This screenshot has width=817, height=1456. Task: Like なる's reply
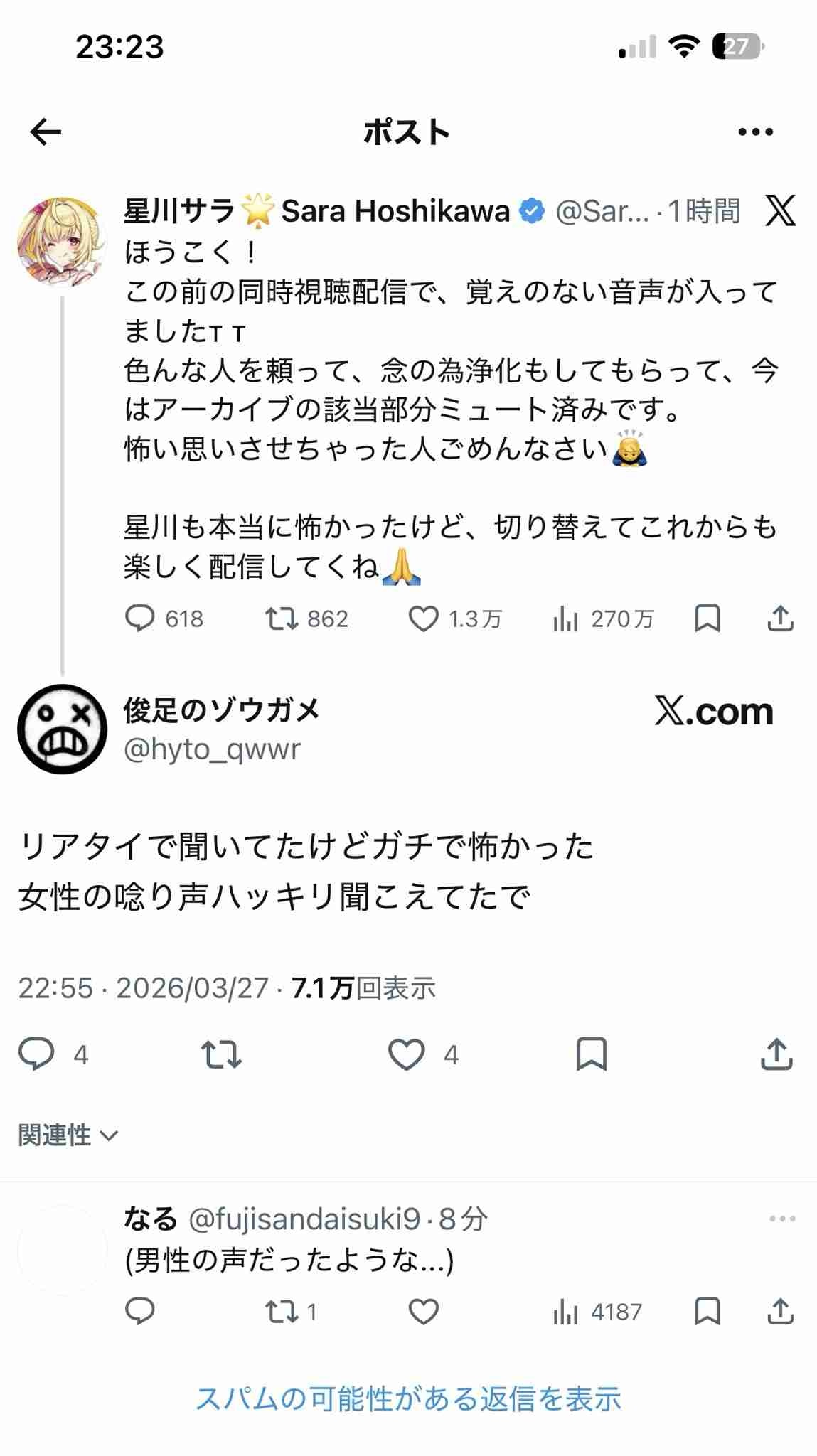pos(423,1312)
